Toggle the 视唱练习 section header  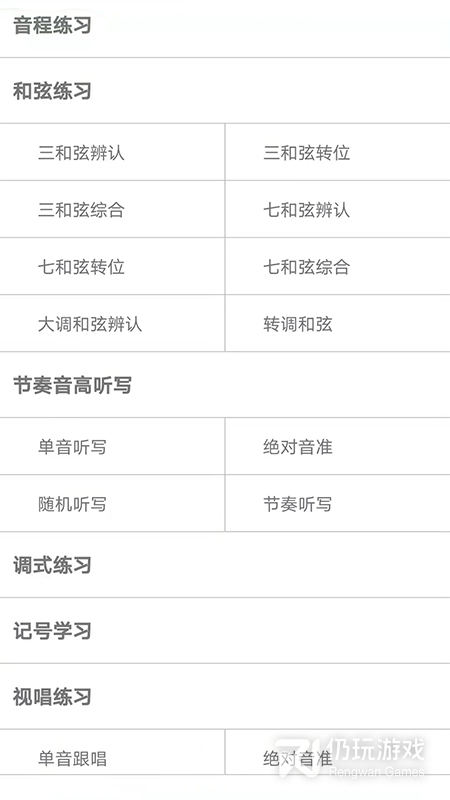tap(225, 696)
